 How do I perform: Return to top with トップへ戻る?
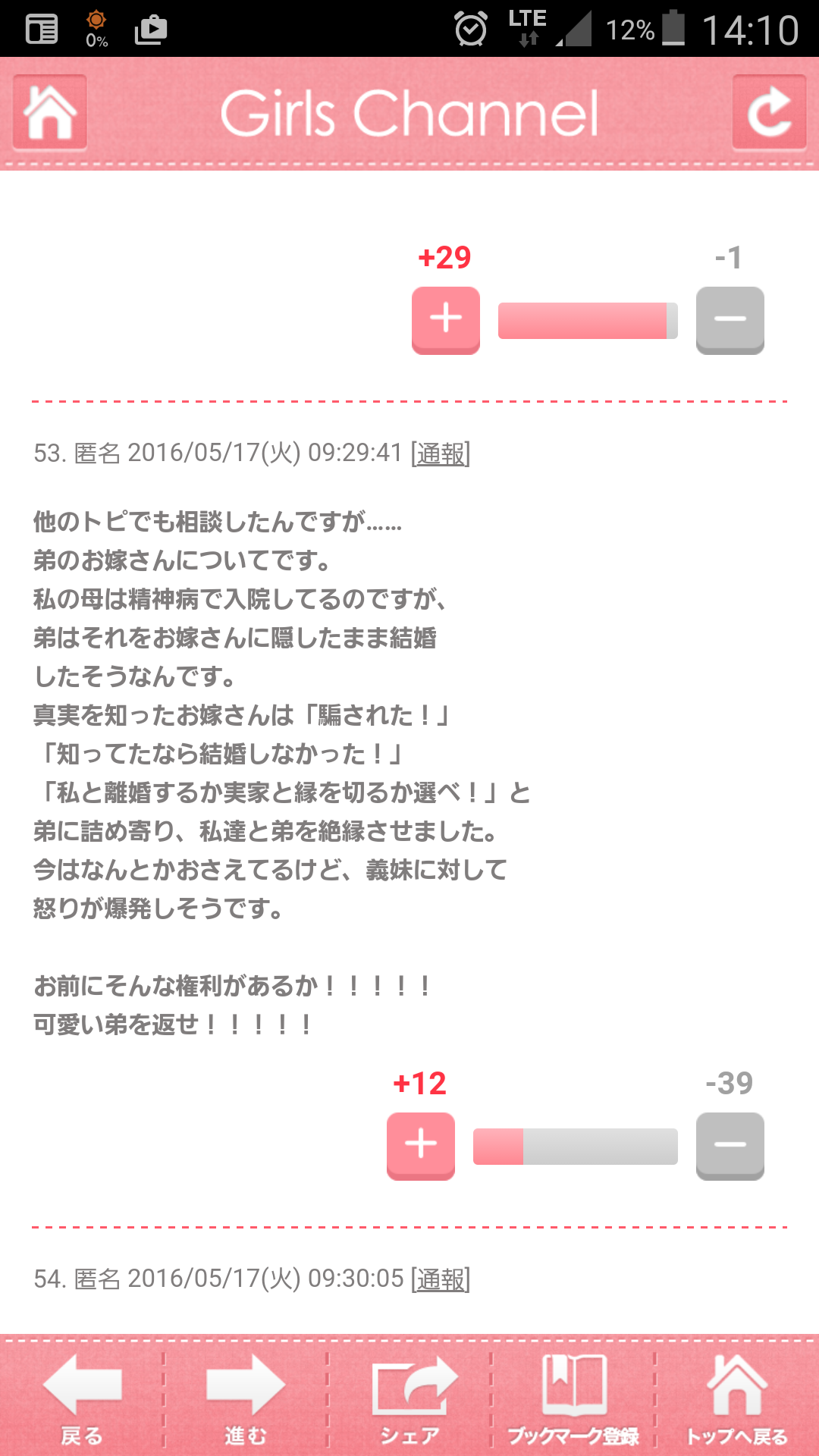pyautogui.click(x=737, y=1399)
